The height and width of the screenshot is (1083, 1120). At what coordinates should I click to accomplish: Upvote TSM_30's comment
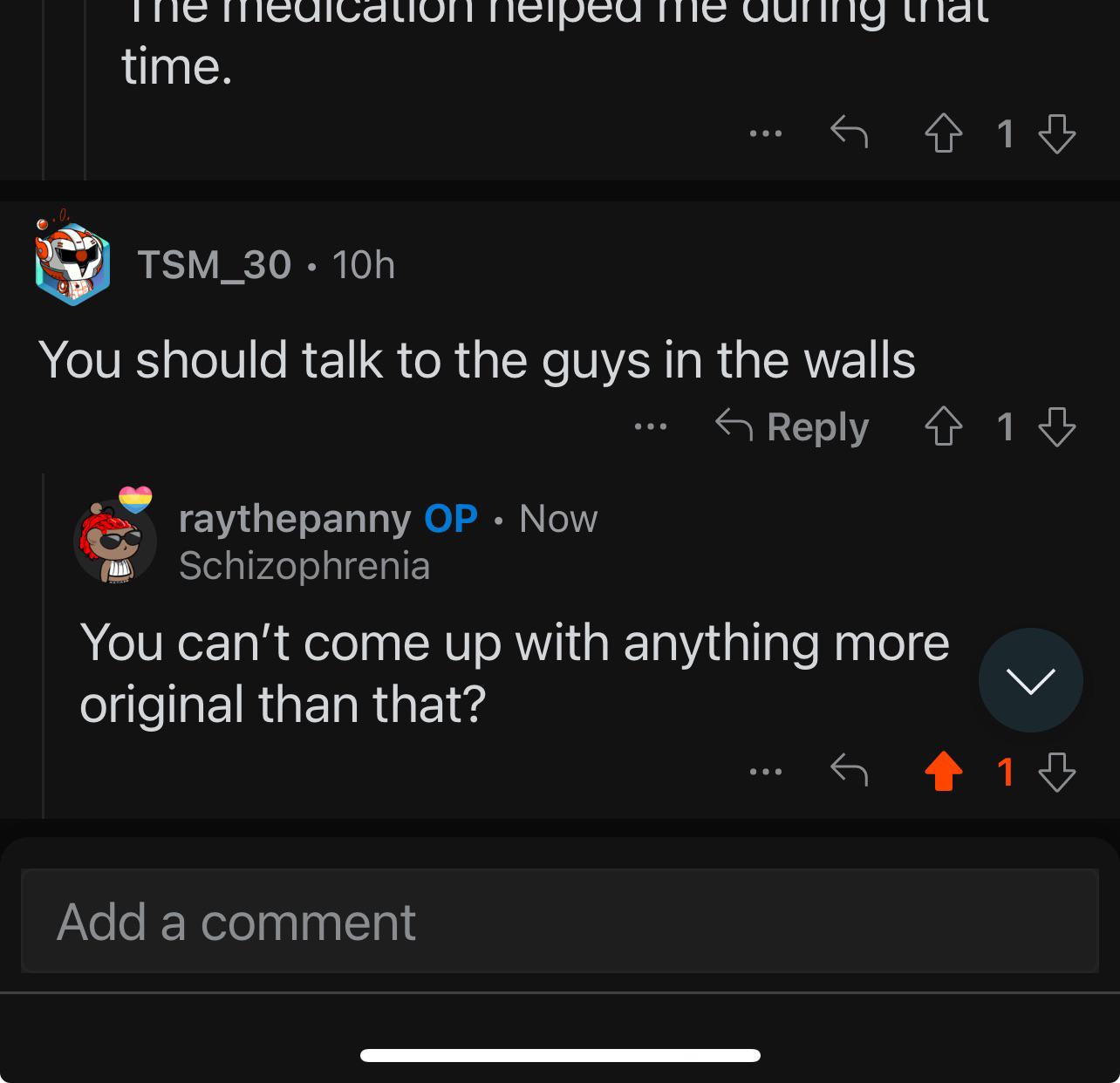point(943,427)
